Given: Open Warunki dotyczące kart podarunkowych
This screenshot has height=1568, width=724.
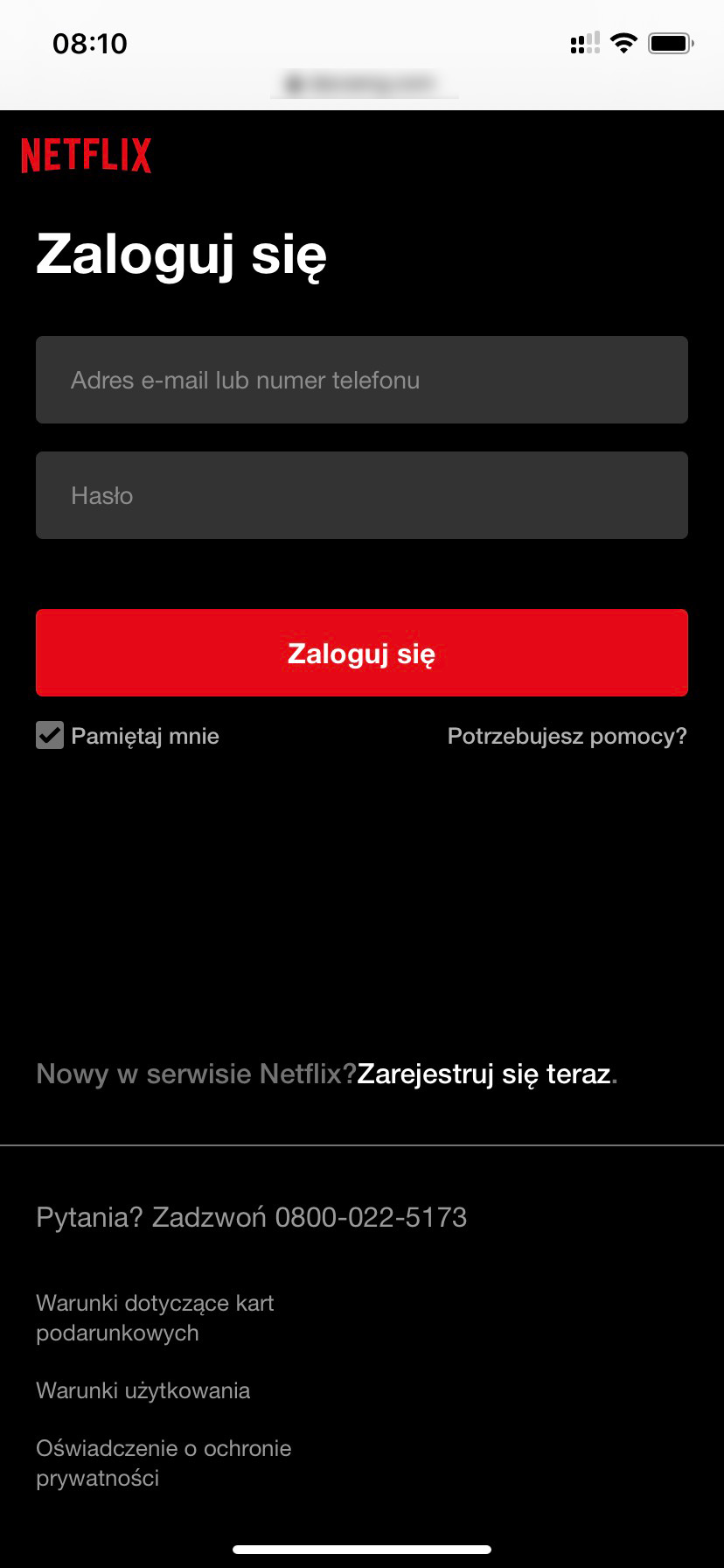Looking at the screenshot, I should [x=155, y=1318].
